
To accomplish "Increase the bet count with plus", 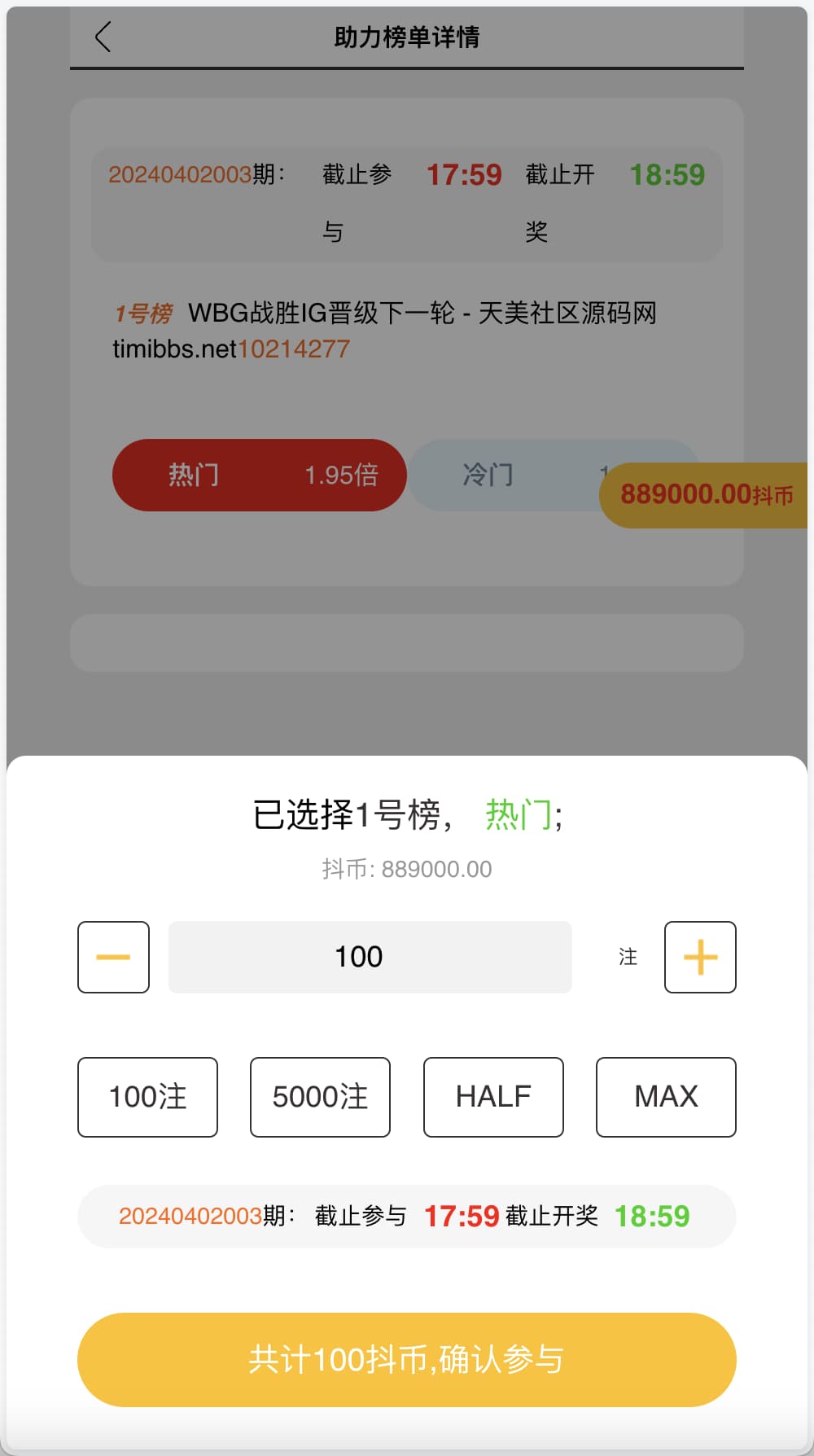I will pyautogui.click(x=700, y=957).
